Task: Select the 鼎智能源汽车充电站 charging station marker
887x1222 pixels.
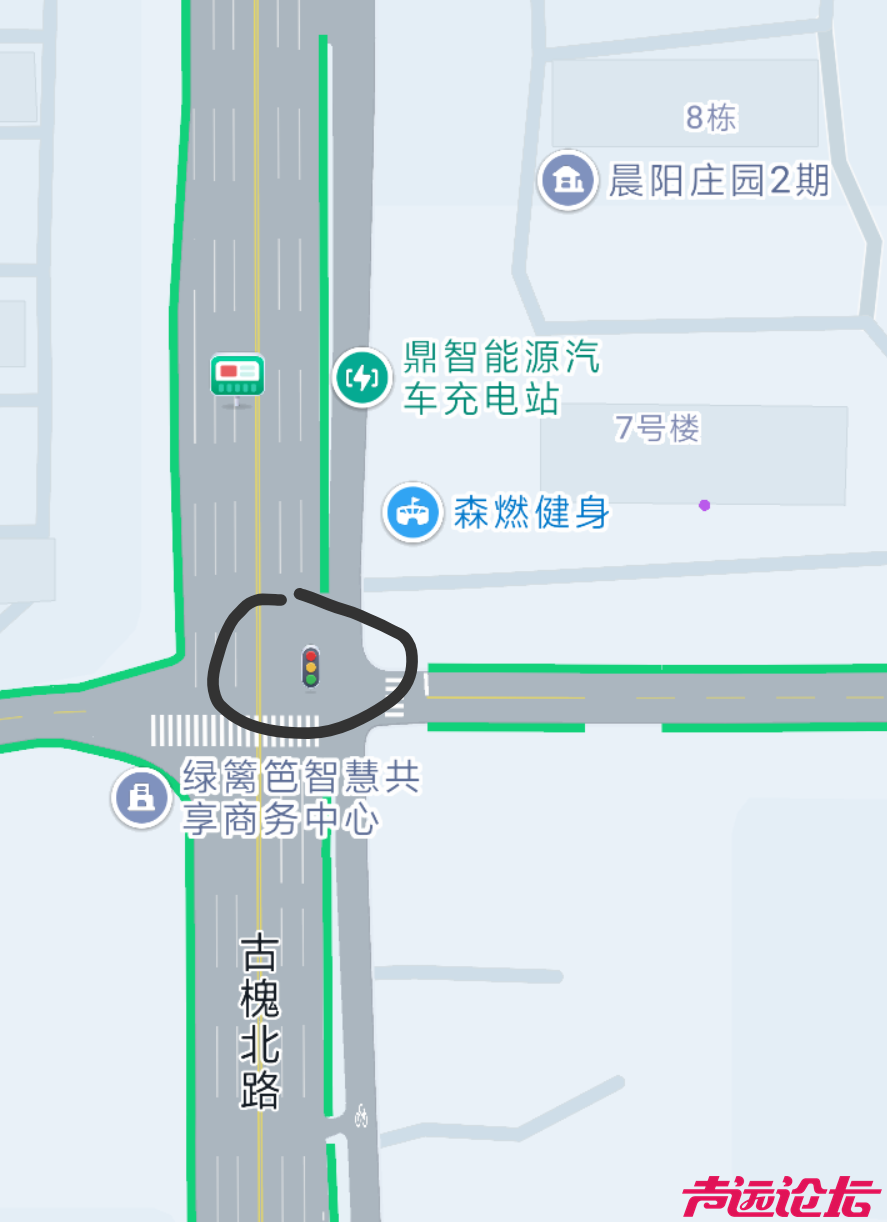Action: coord(362,377)
